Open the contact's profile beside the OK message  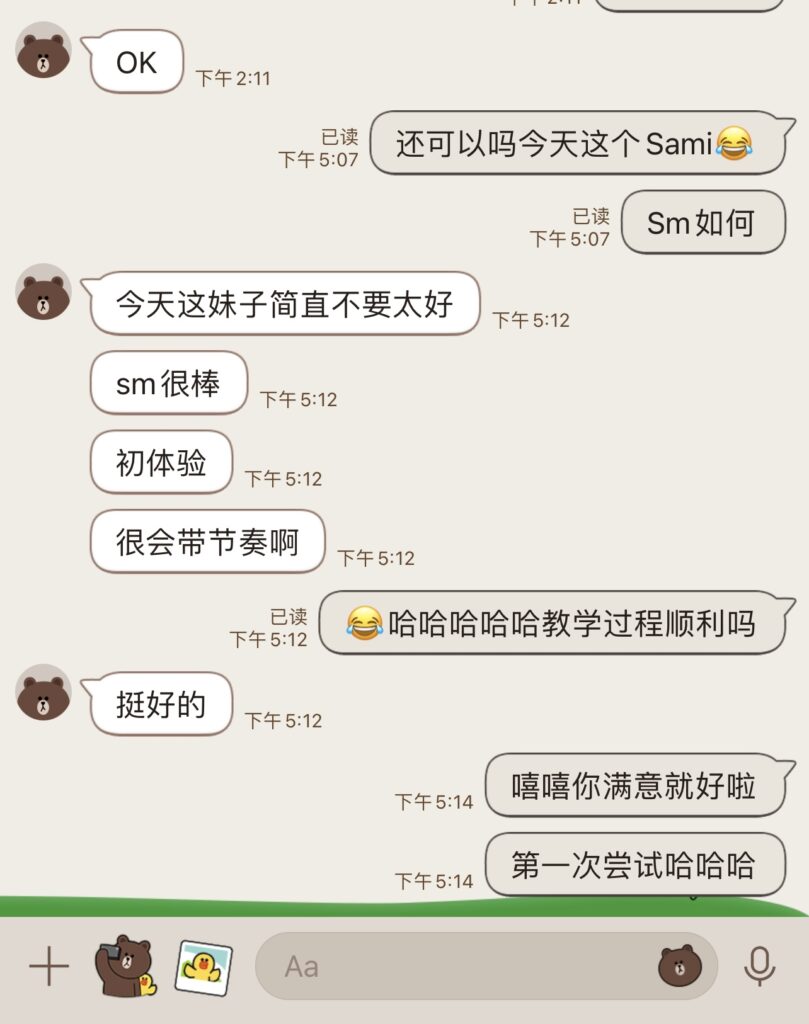[44, 51]
